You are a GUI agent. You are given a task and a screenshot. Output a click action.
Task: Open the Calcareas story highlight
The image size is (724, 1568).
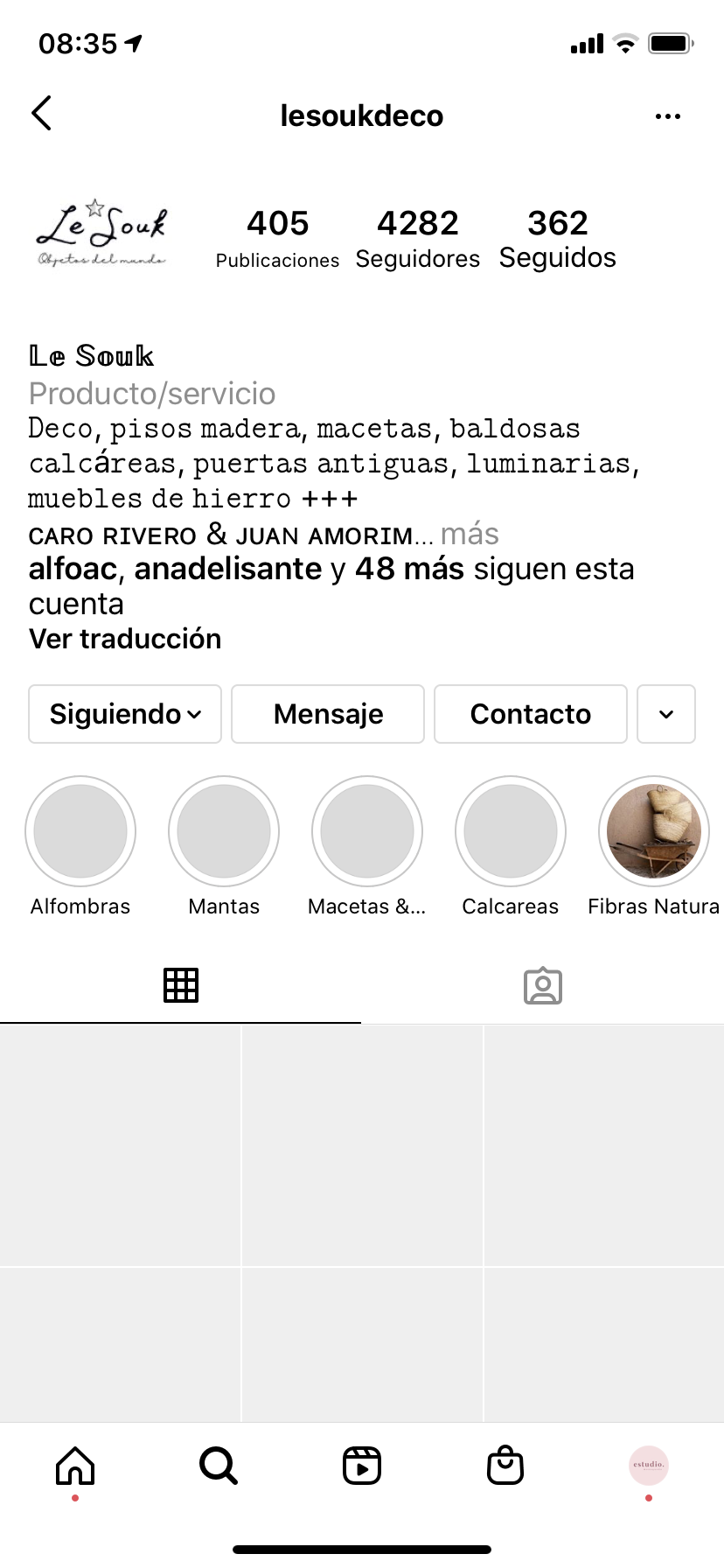pos(511,831)
